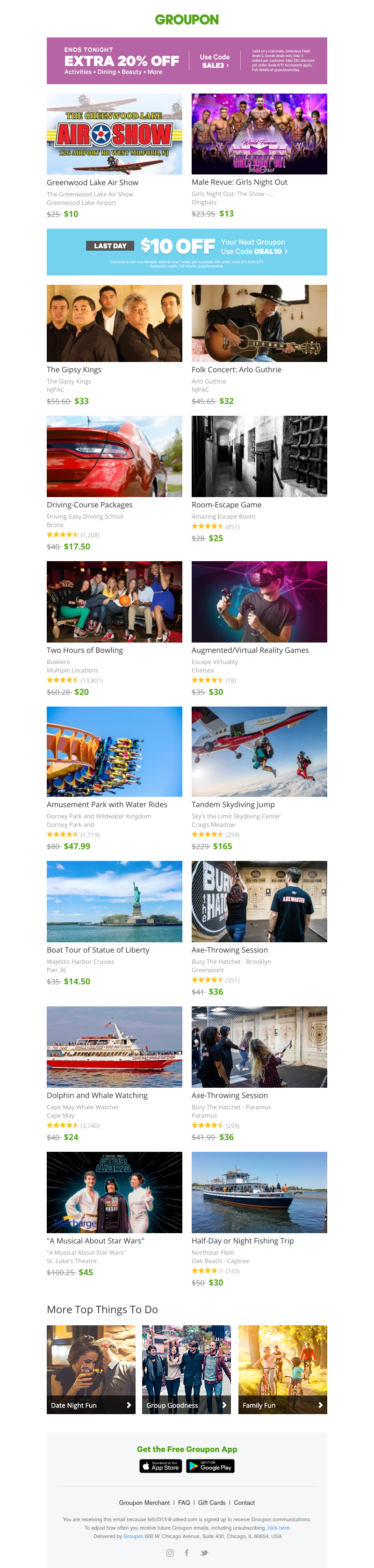Open Driving-Course Packages deal
The image size is (374, 1568).
(x=115, y=456)
